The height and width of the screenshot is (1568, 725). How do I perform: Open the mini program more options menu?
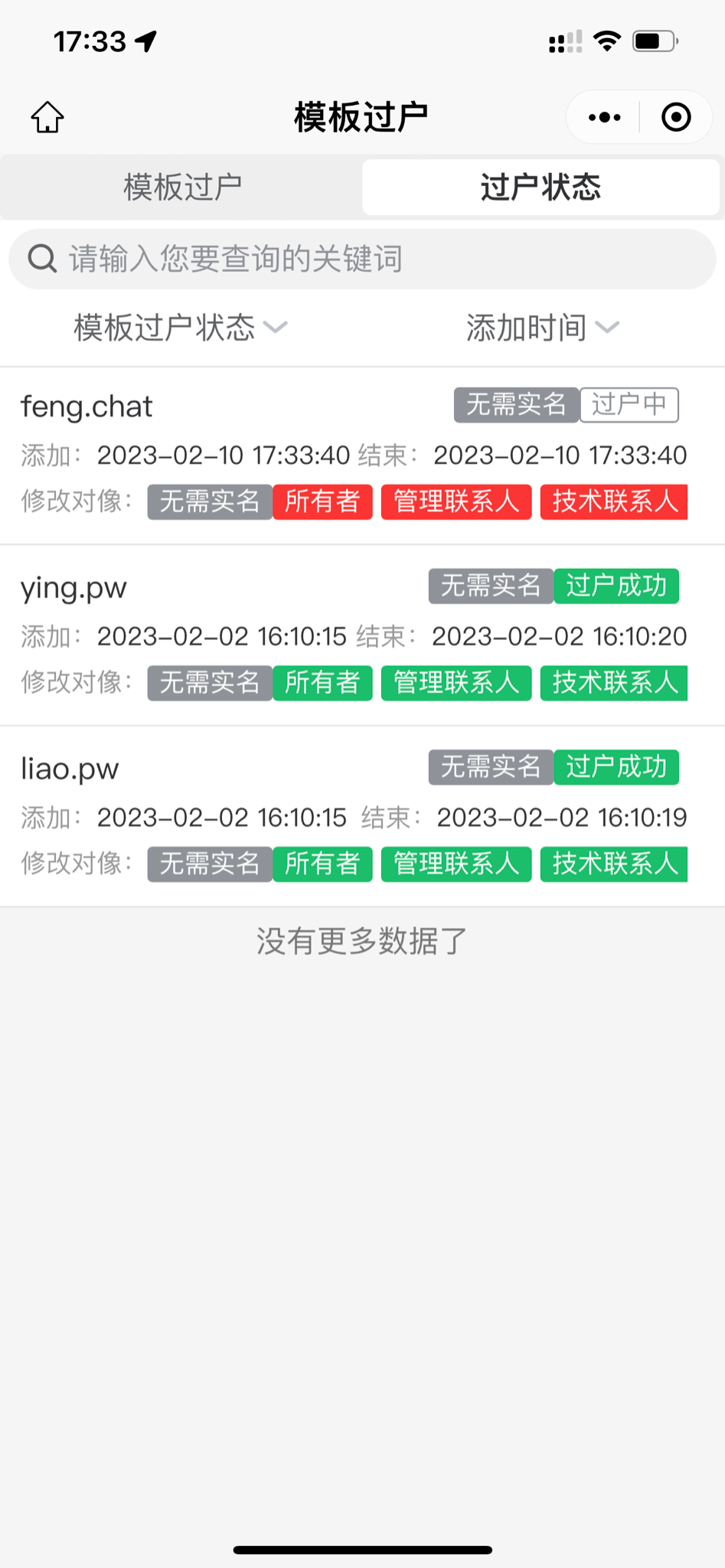605,118
